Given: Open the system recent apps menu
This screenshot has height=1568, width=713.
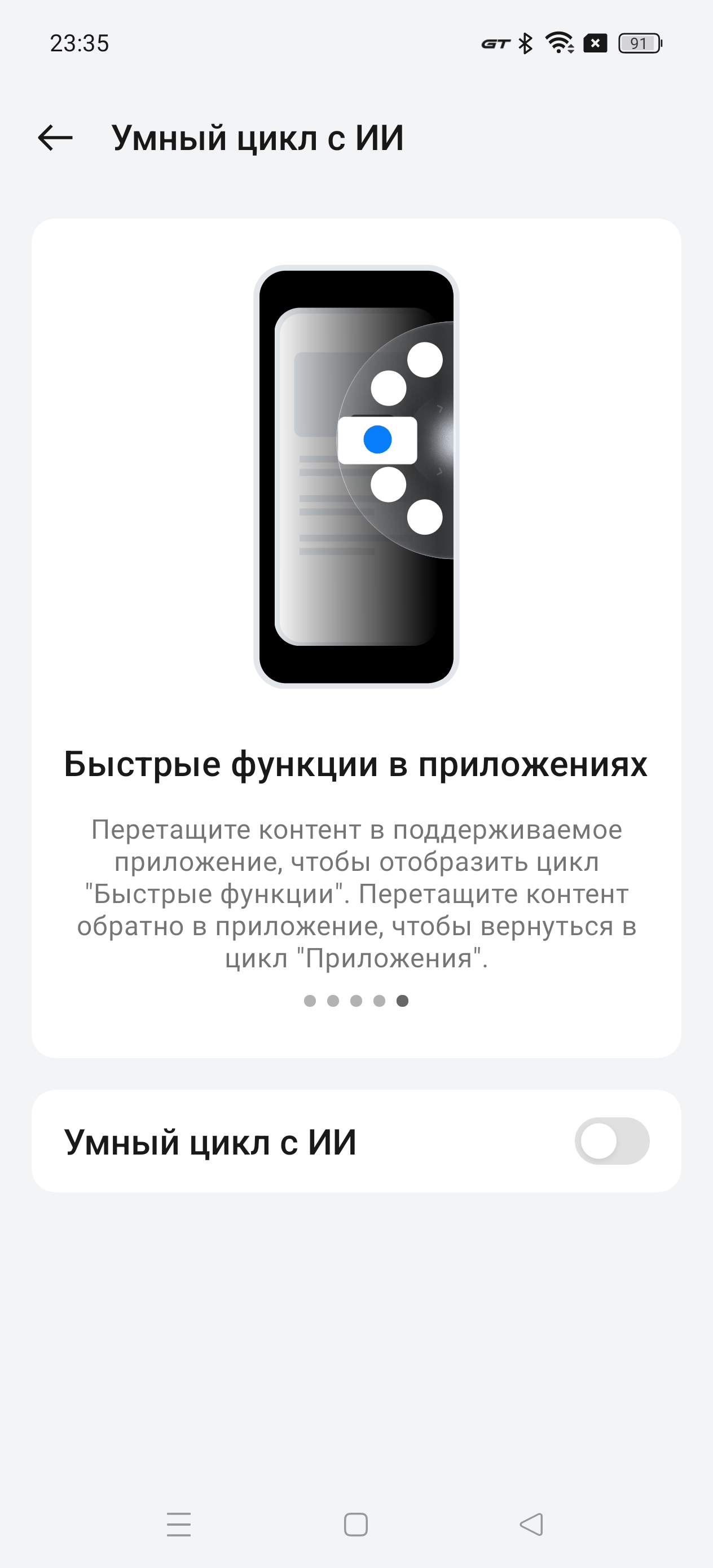Looking at the screenshot, I should 179,1524.
